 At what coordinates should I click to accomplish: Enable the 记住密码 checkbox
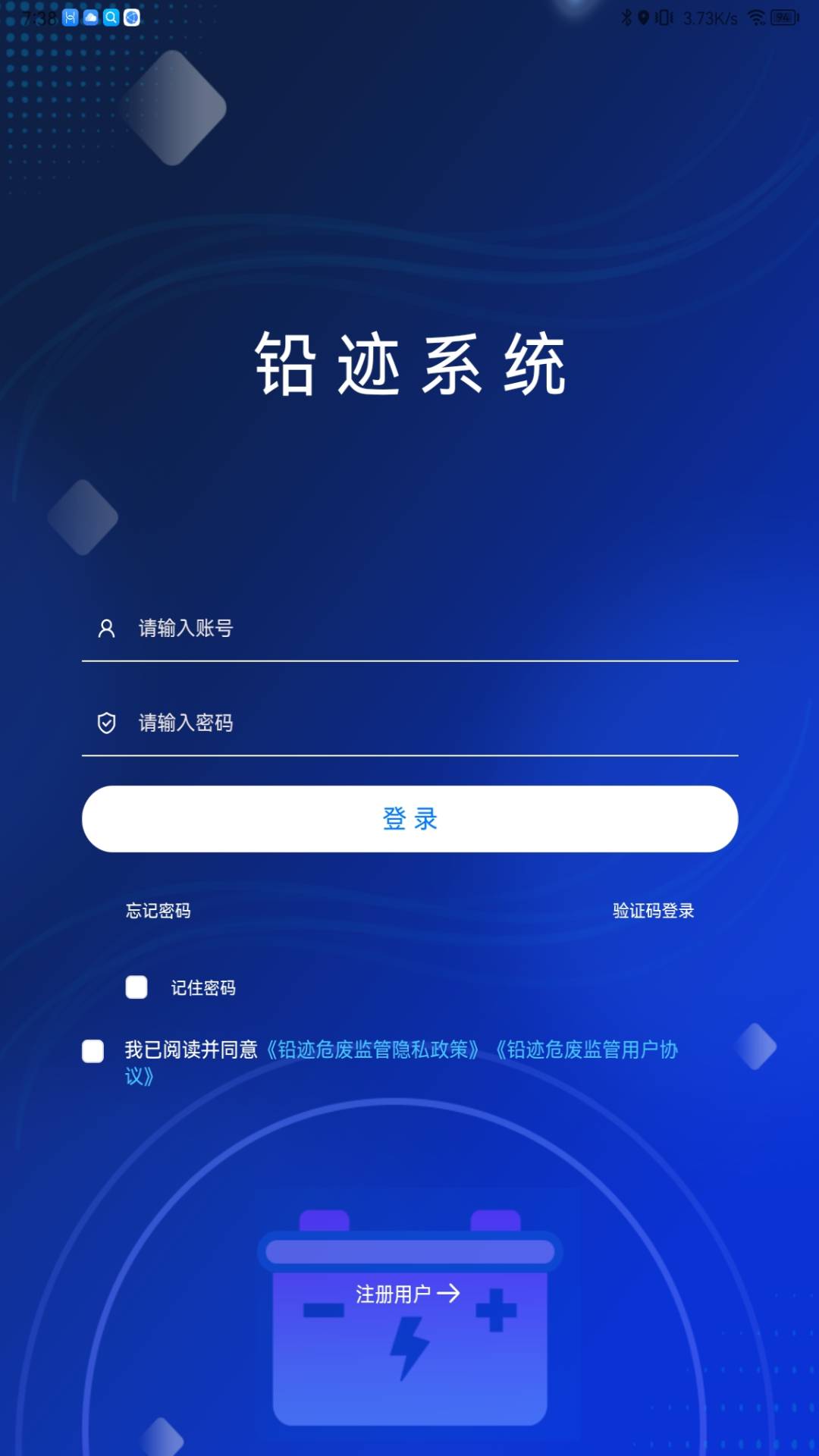tap(136, 988)
